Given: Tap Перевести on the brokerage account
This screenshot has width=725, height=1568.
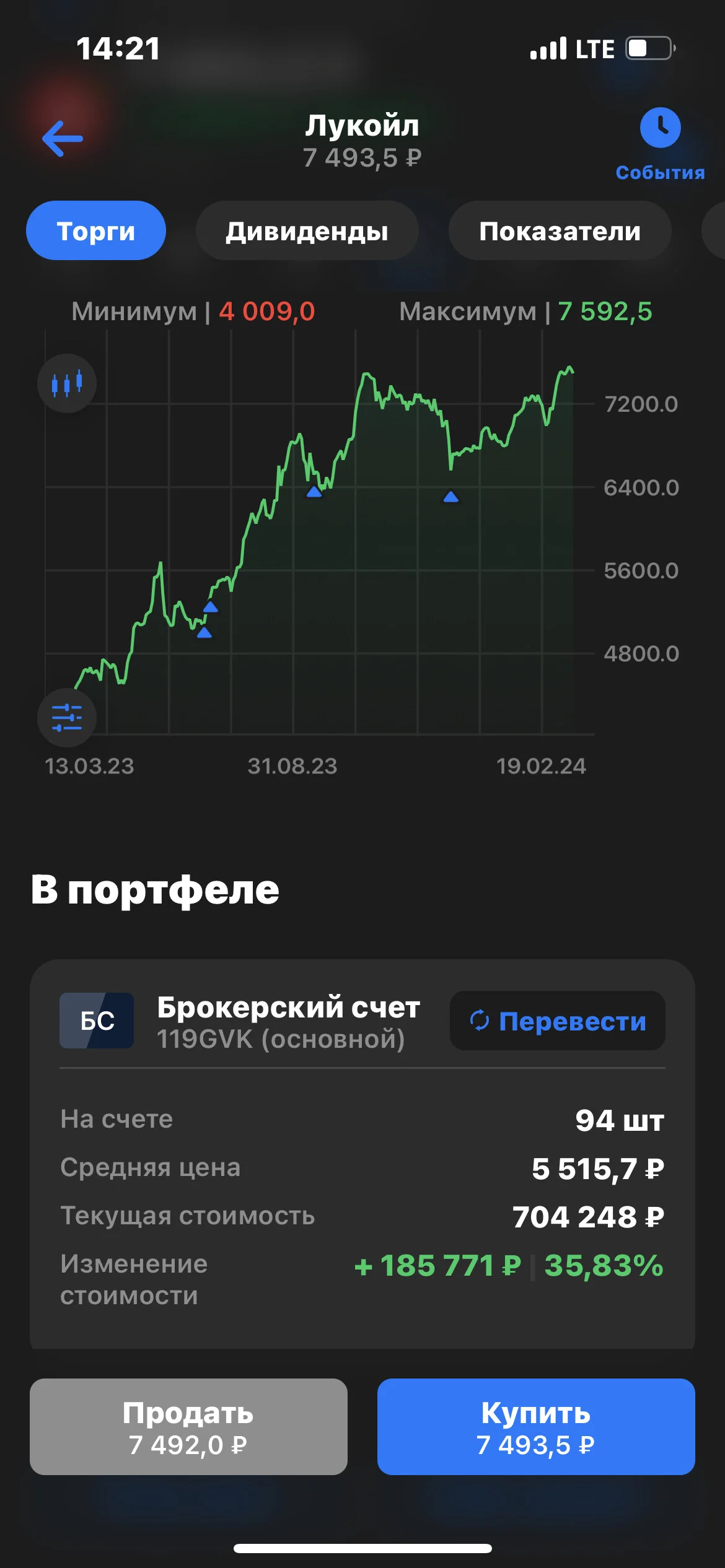Looking at the screenshot, I should pos(558,1021).
